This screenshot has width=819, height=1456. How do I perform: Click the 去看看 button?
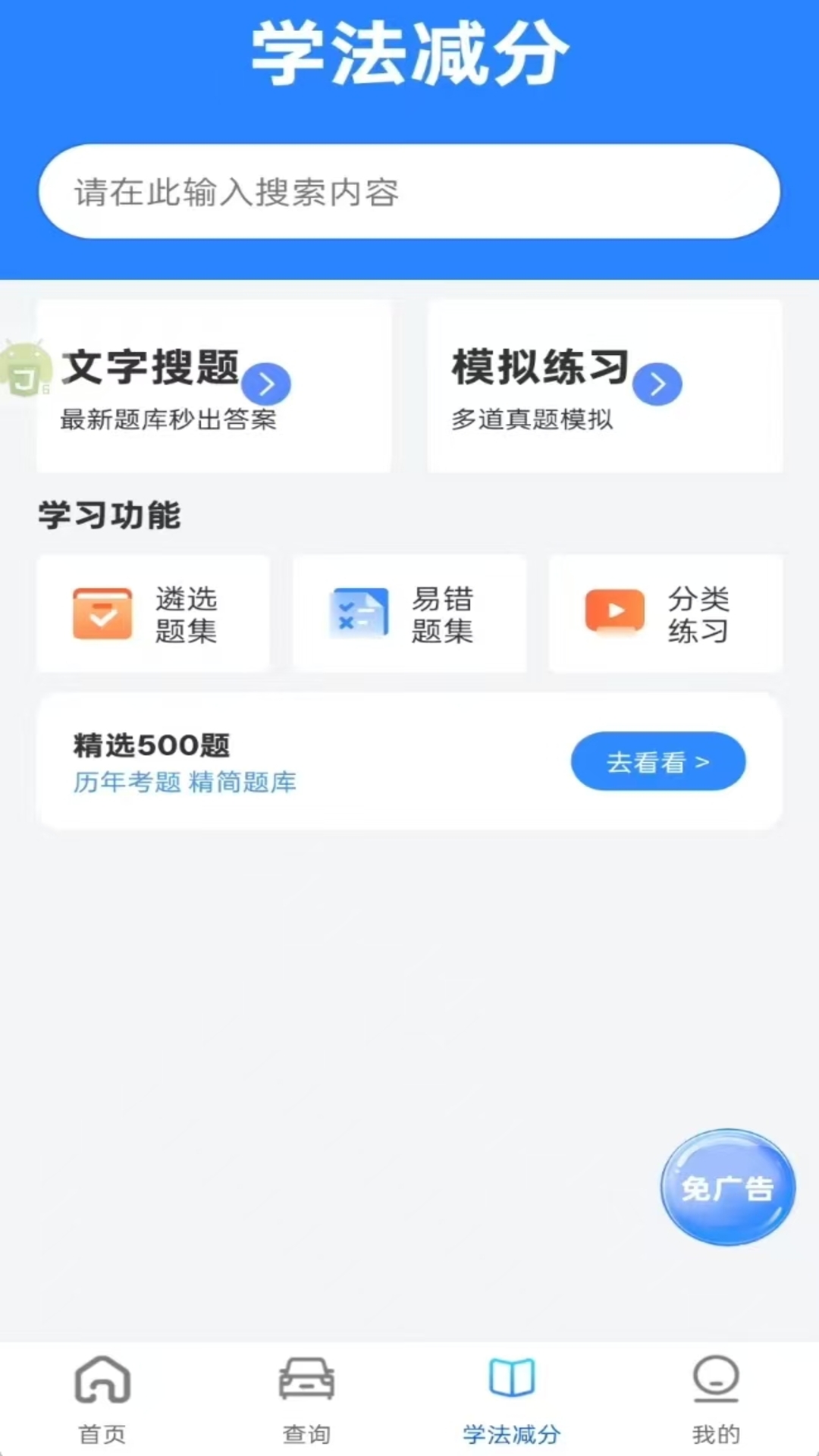657,761
